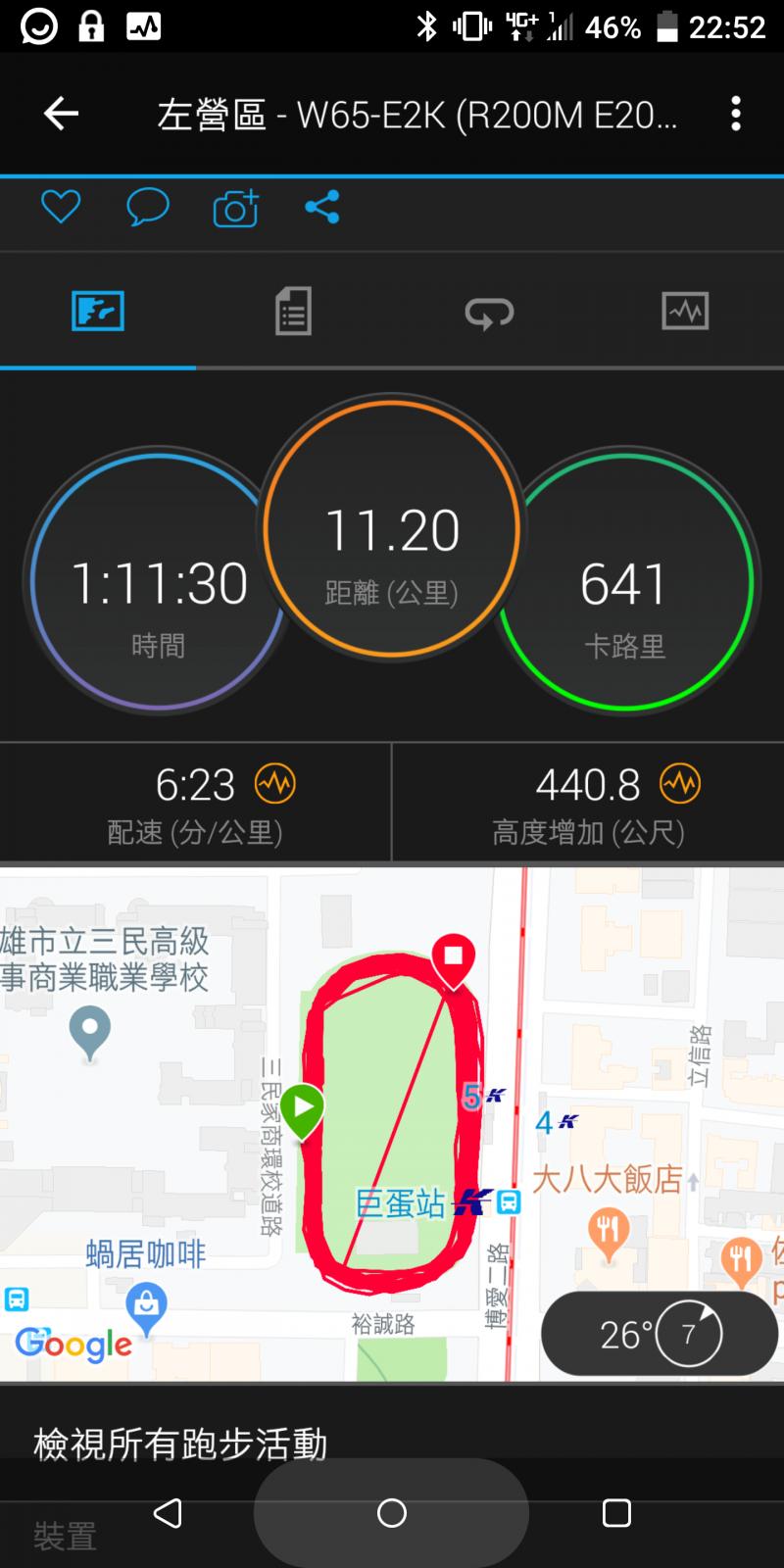Image resolution: width=784 pixels, height=1568 pixels.
Task: Open the overflow menu
Action: coord(735,115)
